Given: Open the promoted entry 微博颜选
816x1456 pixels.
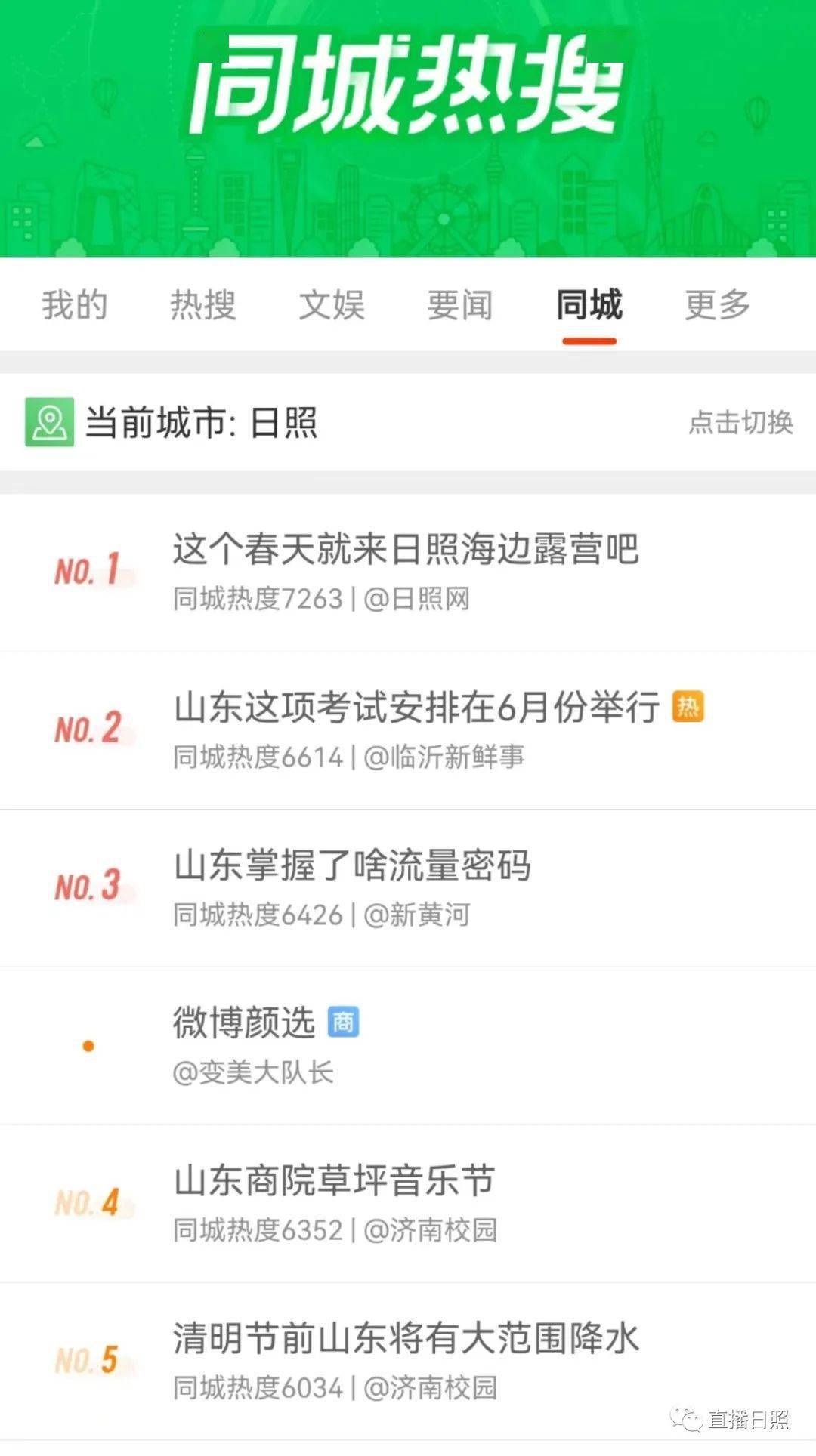Looking at the screenshot, I should 243,1023.
